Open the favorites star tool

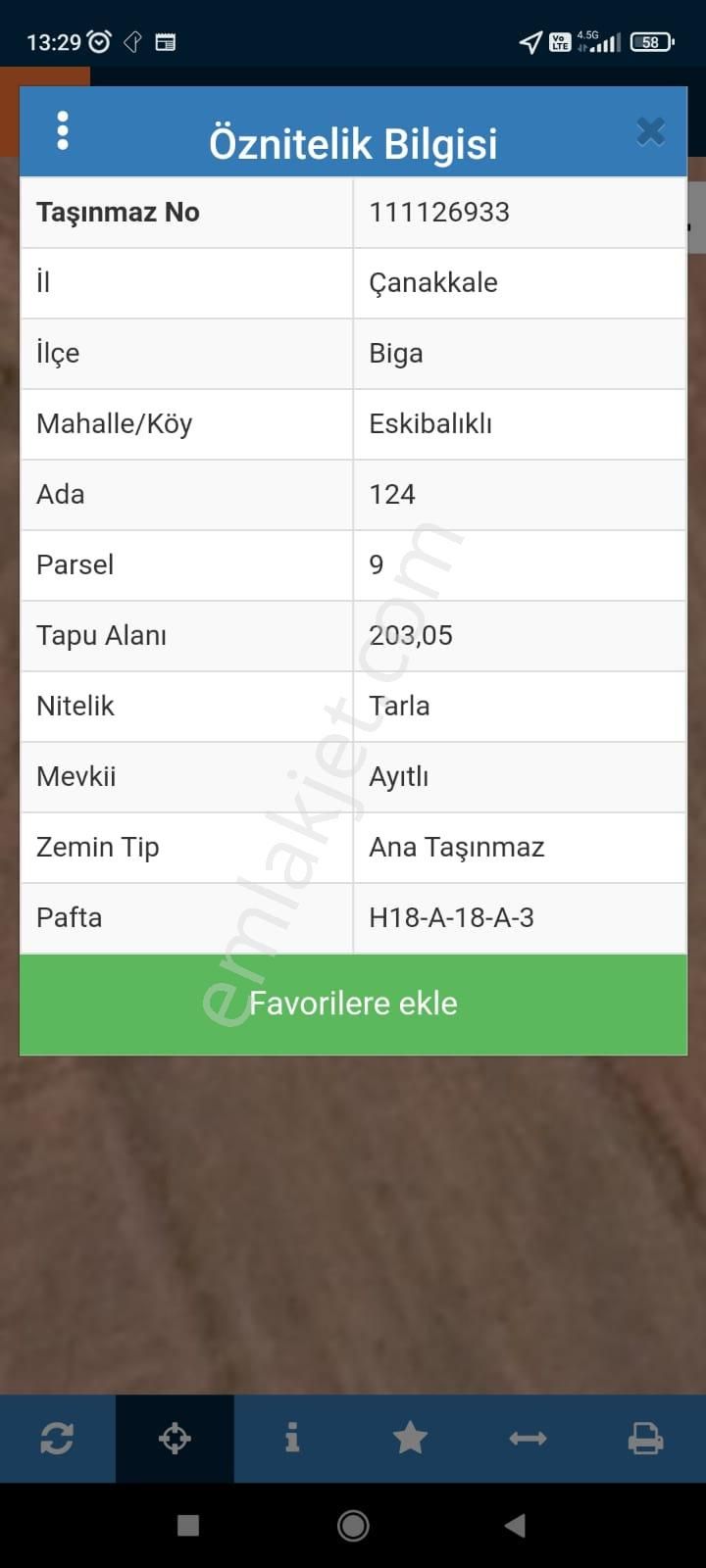[x=411, y=1438]
